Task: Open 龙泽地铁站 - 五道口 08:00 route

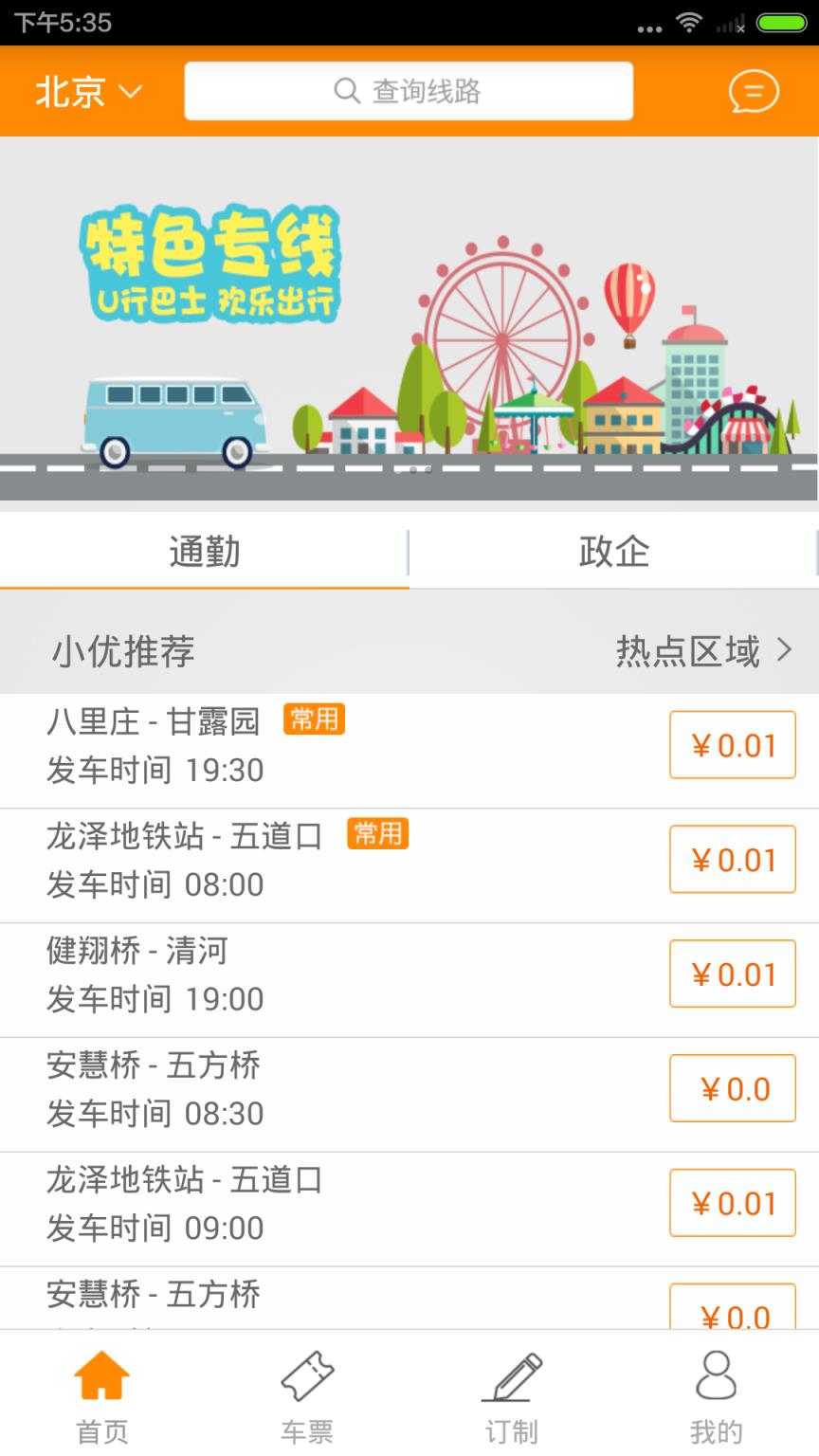Action: click(x=284, y=861)
